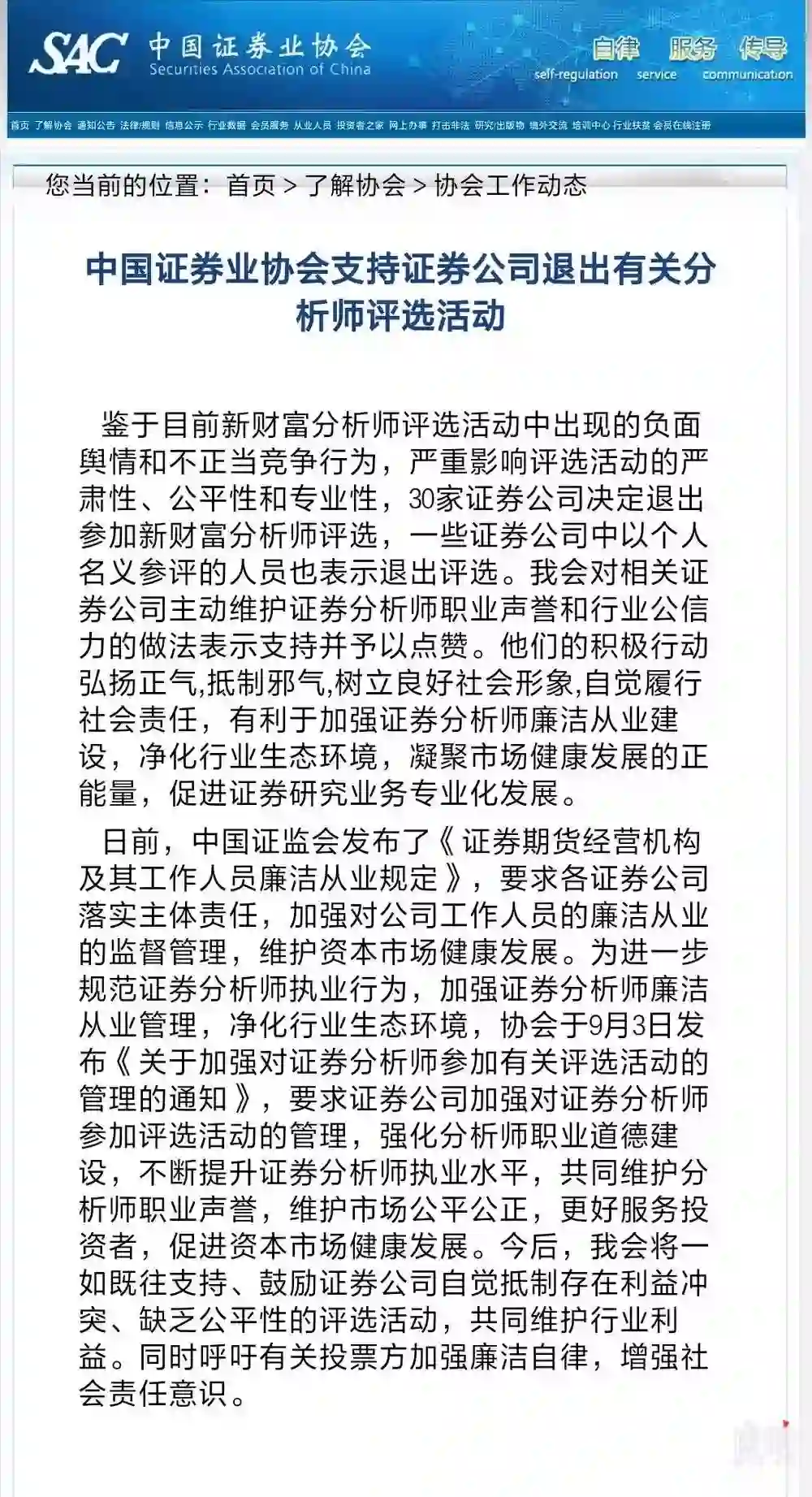Select 投资者之家 in the navigation bar
Viewport: 812px width, 1497px height.
coord(360,126)
